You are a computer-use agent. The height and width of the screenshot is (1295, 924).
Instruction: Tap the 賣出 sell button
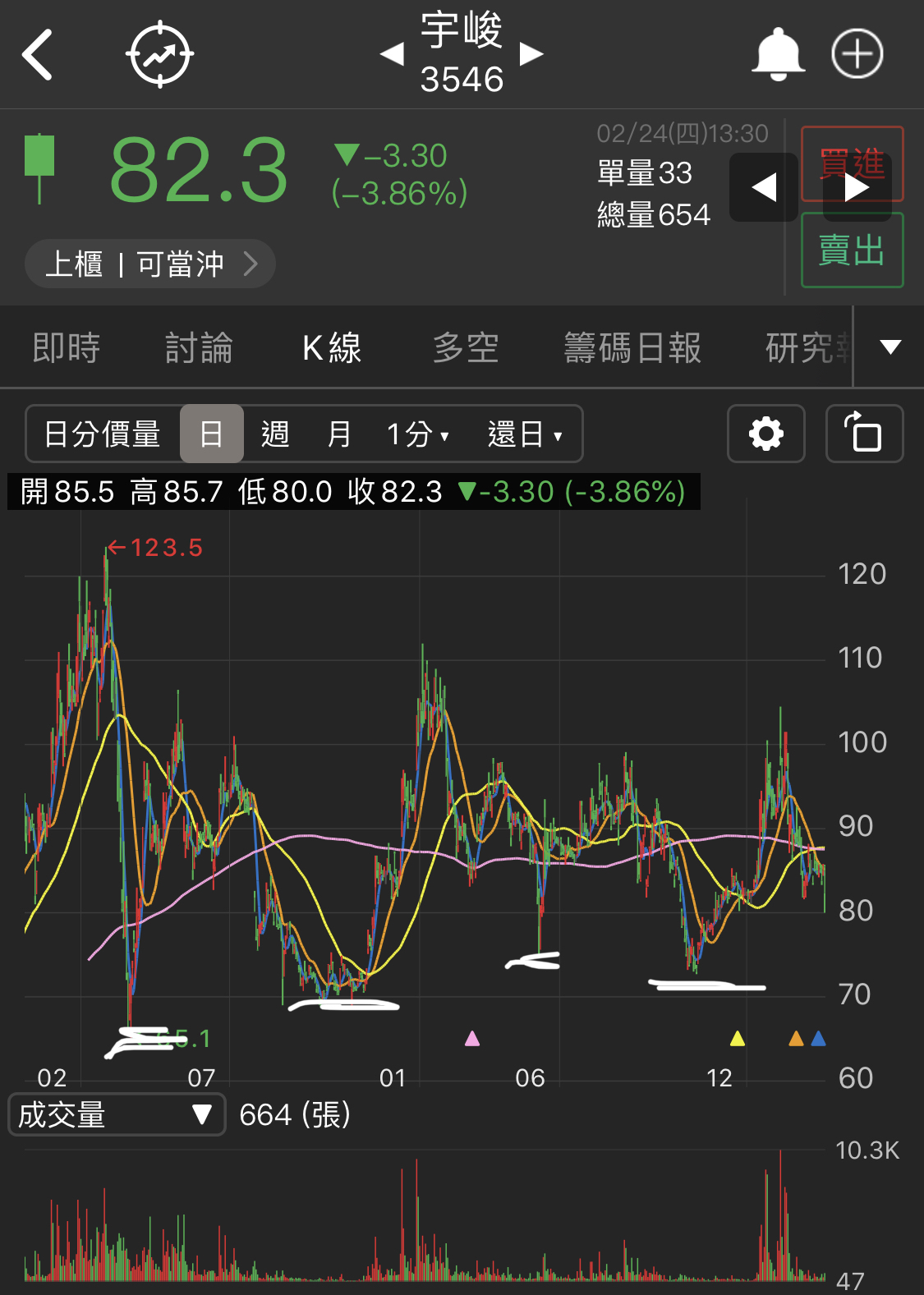point(852,250)
